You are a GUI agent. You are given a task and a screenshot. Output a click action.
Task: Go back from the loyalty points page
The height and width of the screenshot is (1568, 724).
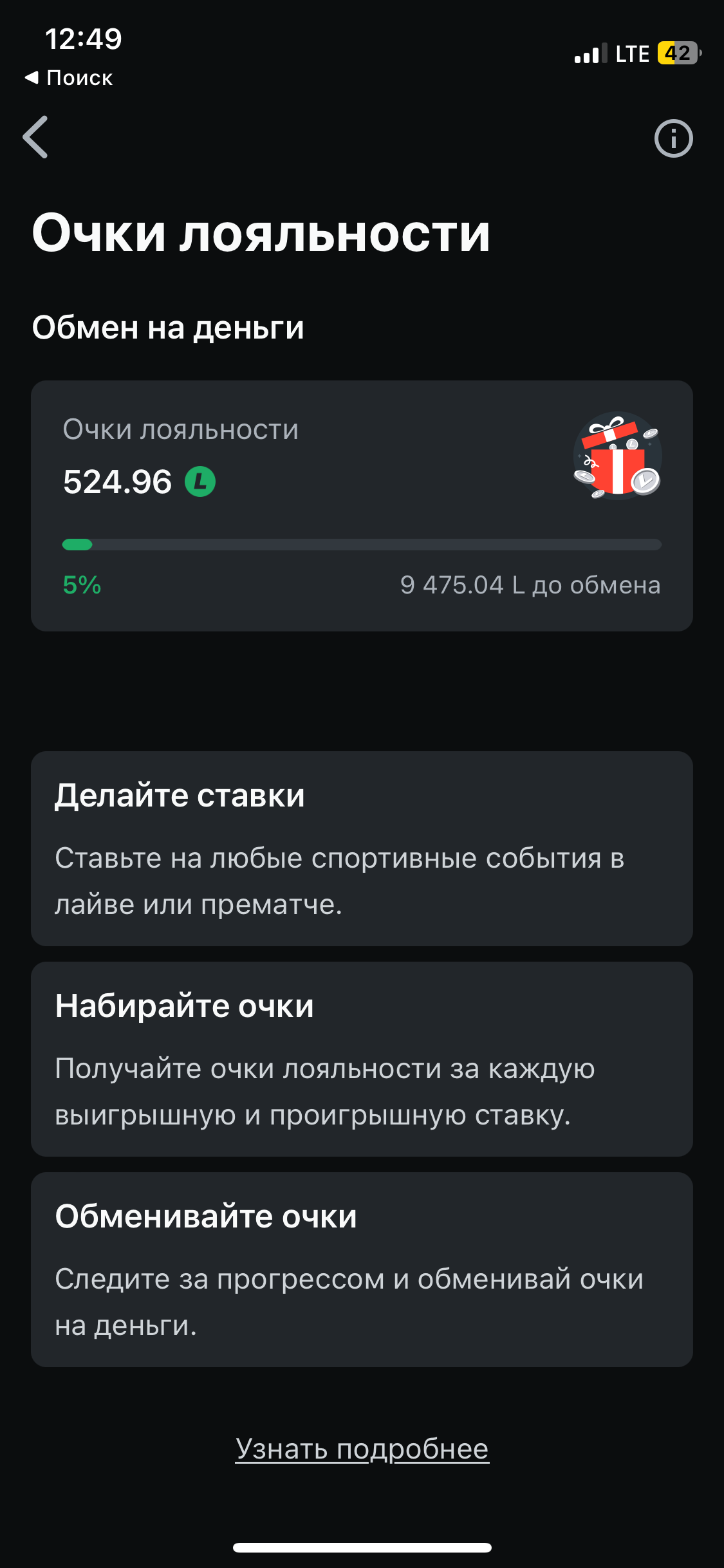pos(36,137)
